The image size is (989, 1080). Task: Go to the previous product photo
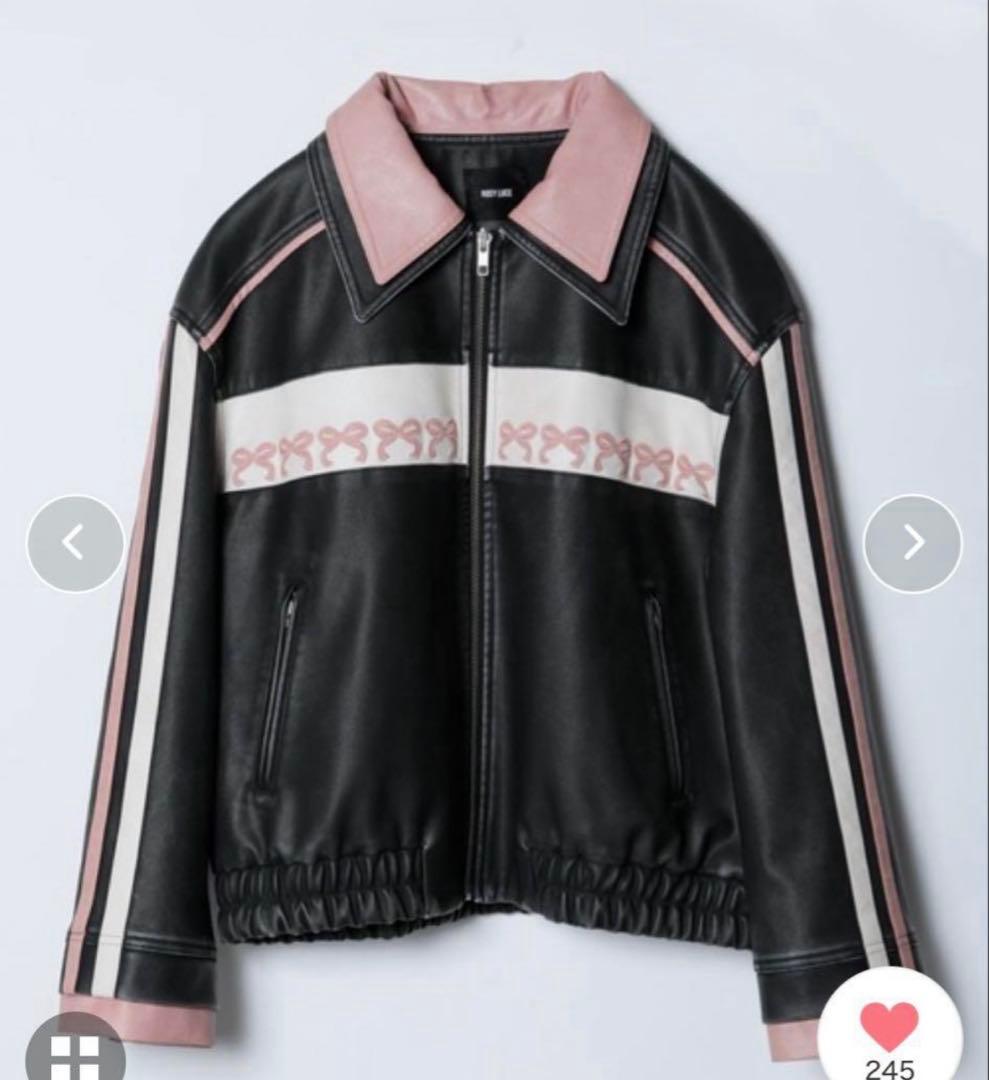[75, 543]
